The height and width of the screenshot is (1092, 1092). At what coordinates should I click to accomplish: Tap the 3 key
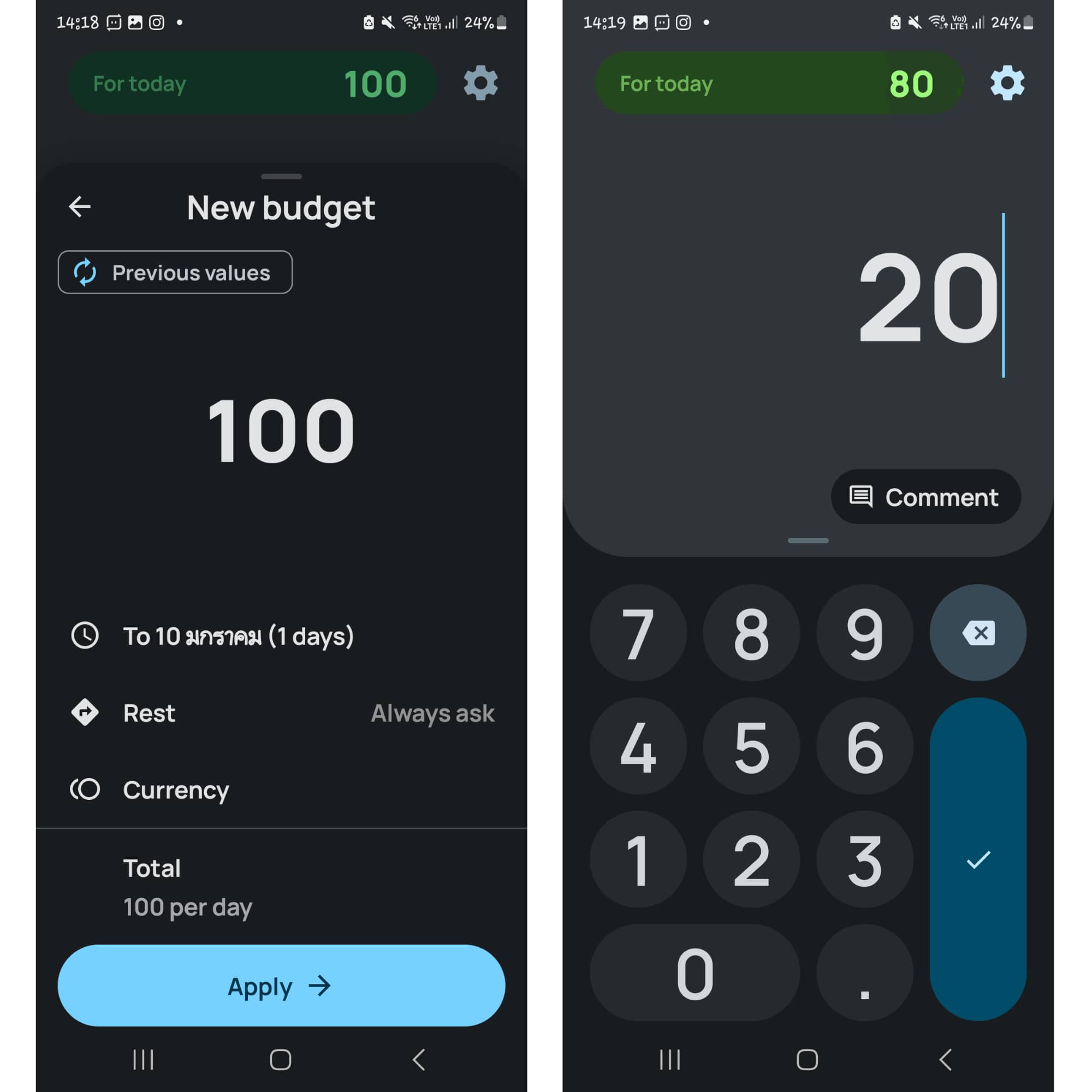(x=864, y=859)
